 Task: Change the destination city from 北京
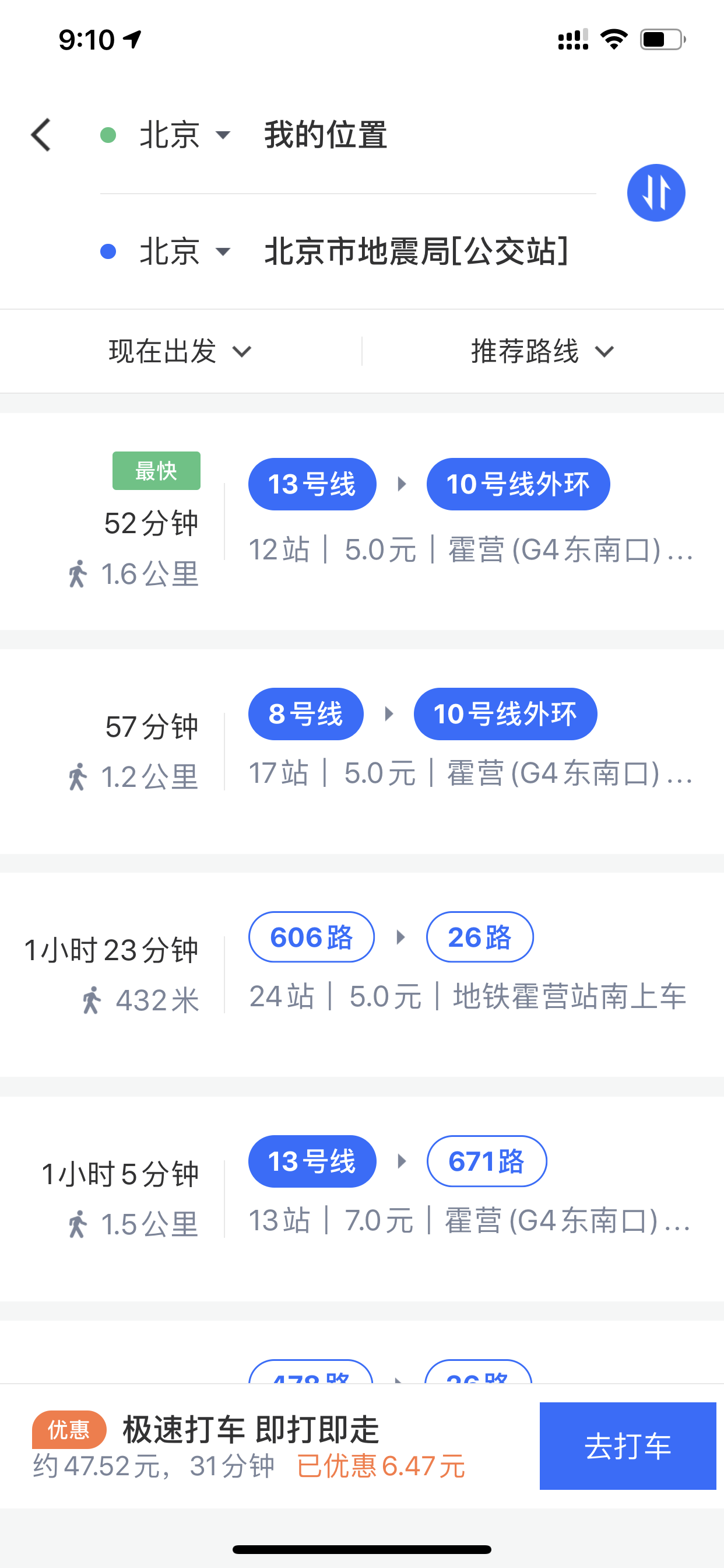click(x=184, y=251)
